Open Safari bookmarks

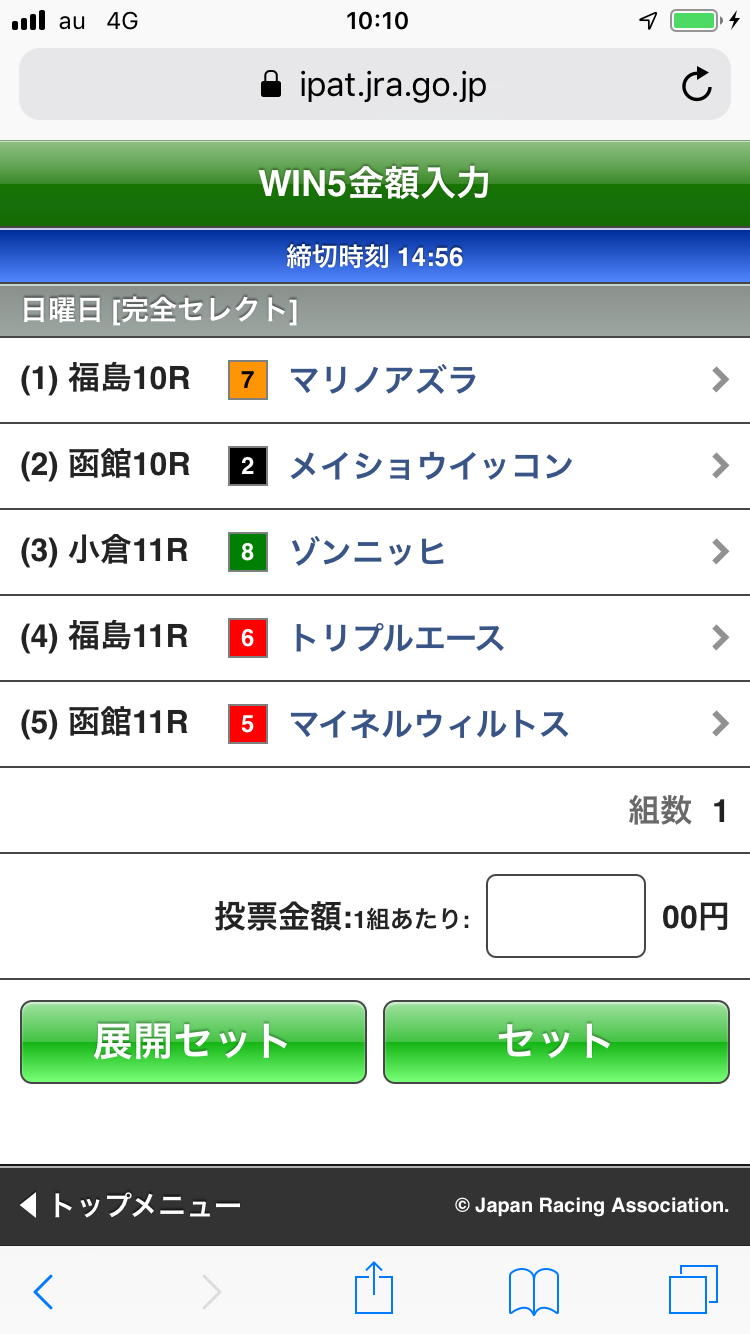(533, 1291)
